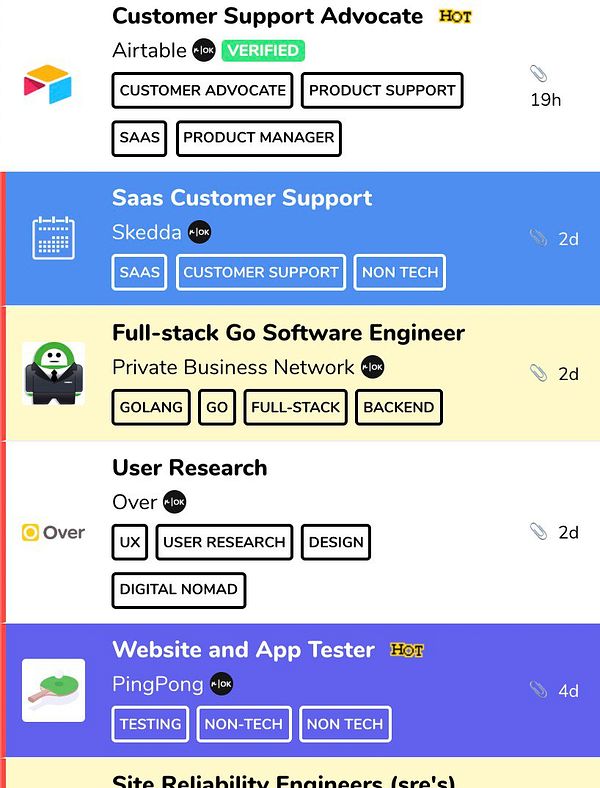
Task: Filter by the CUSTOMER ADVOCATE tag
Action: point(203,90)
